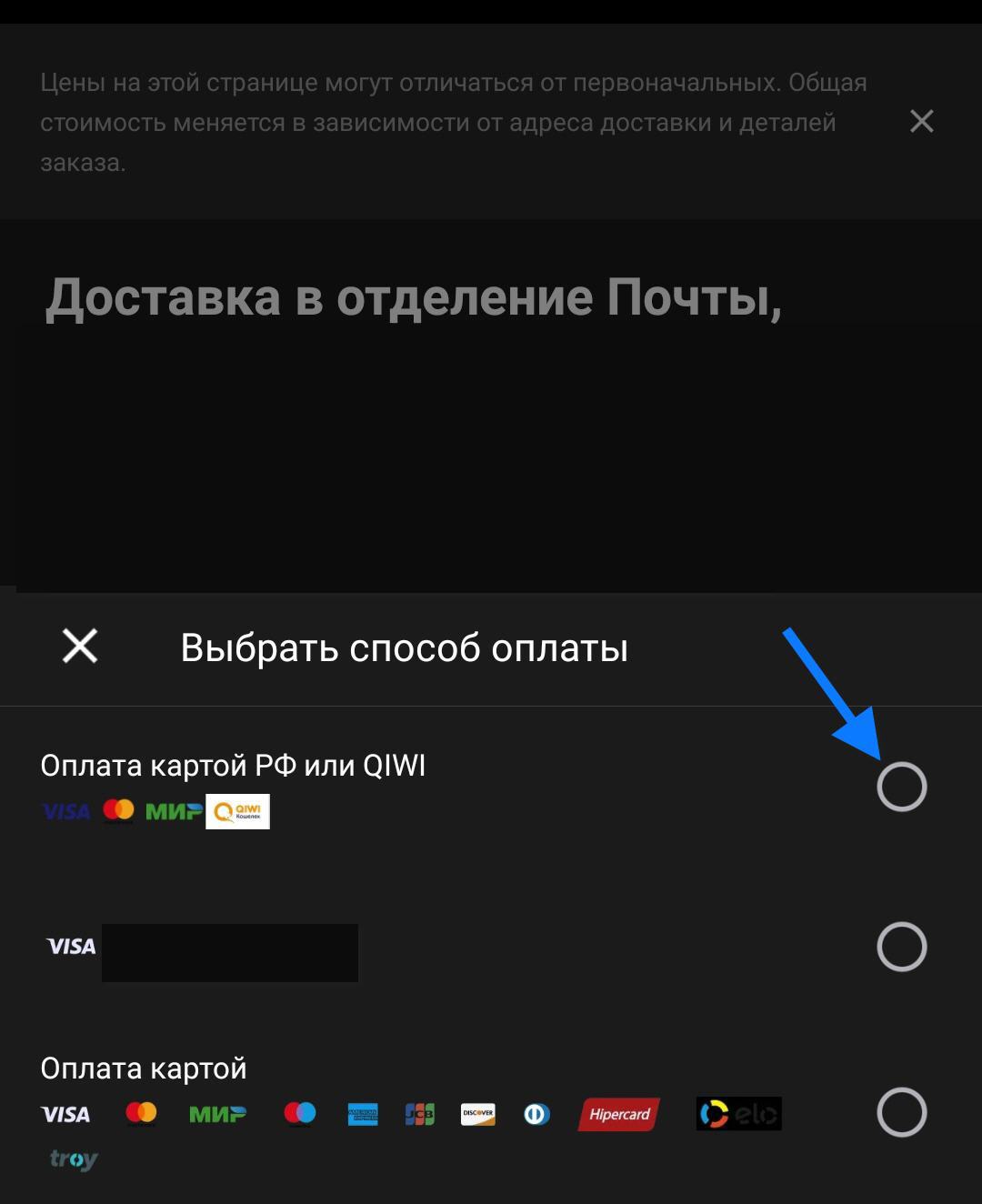This screenshot has width=982, height=1204.
Task: Close the payment method sheet
Action: [x=80, y=647]
